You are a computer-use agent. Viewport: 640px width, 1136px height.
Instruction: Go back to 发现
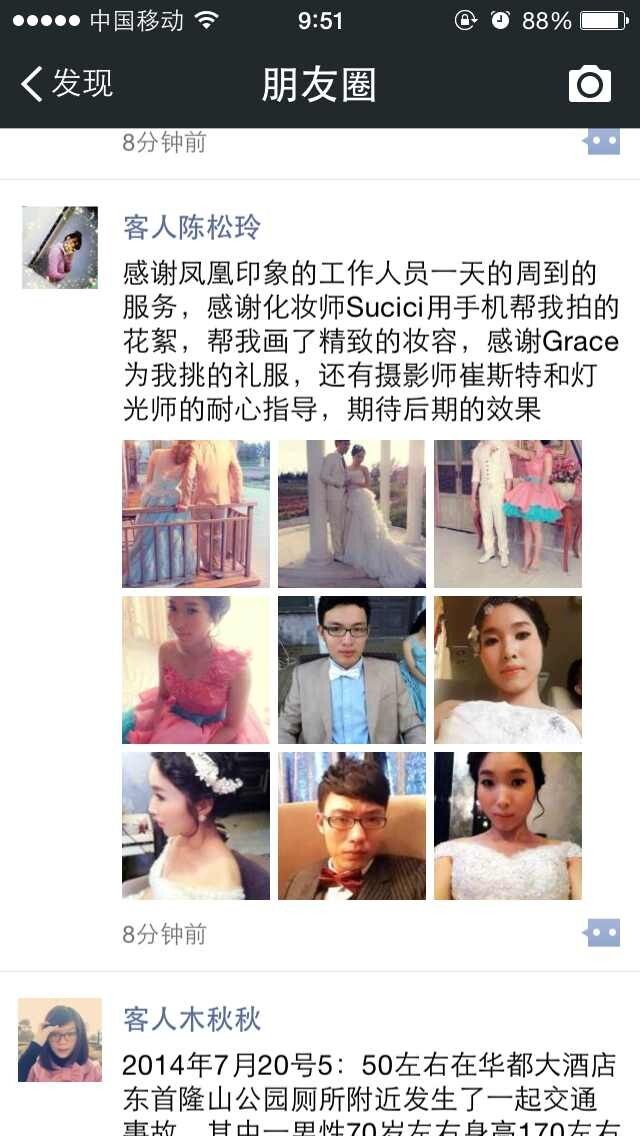pyautogui.click(x=67, y=83)
